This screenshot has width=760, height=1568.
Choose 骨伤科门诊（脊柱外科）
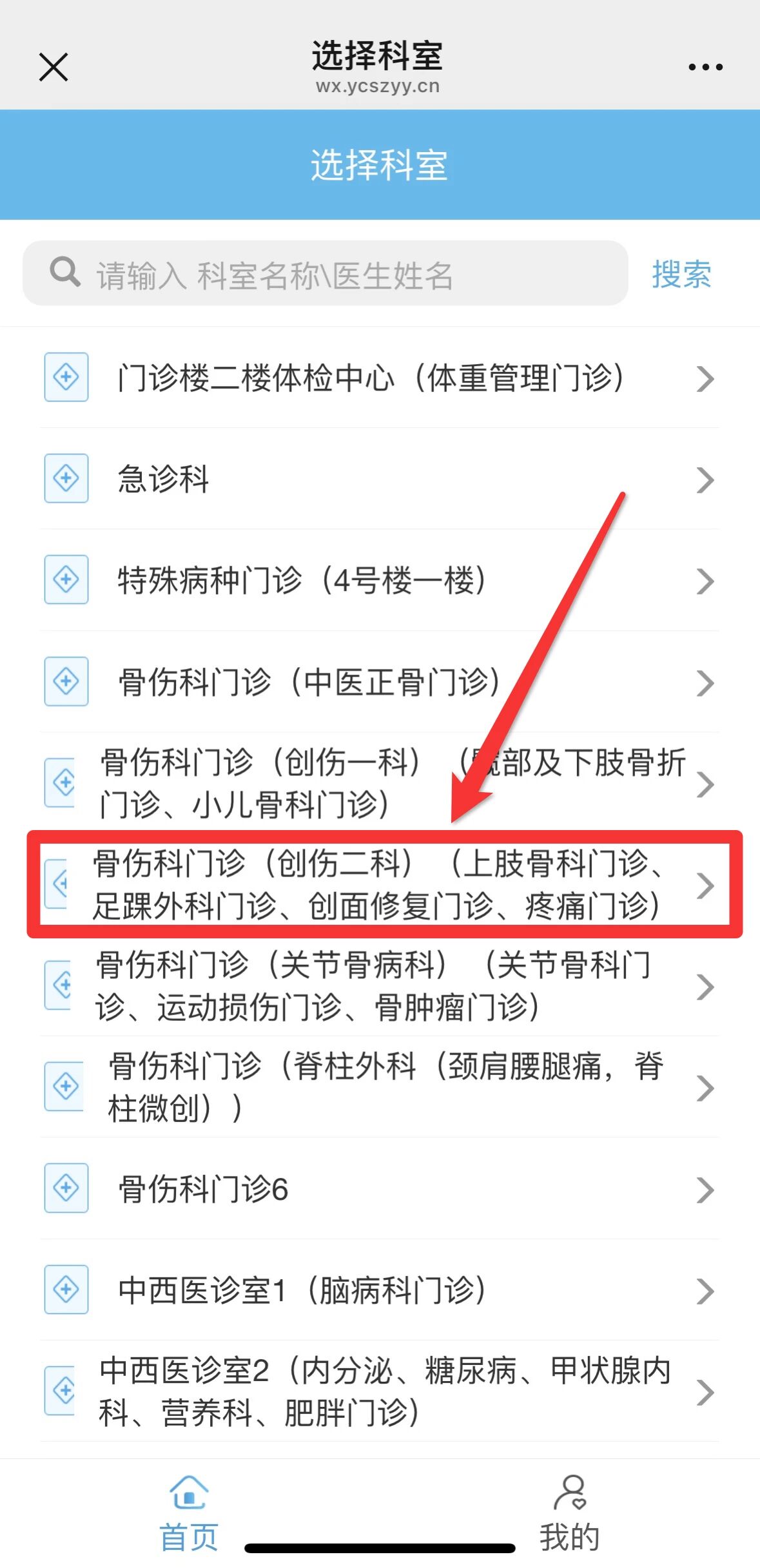click(x=379, y=1087)
